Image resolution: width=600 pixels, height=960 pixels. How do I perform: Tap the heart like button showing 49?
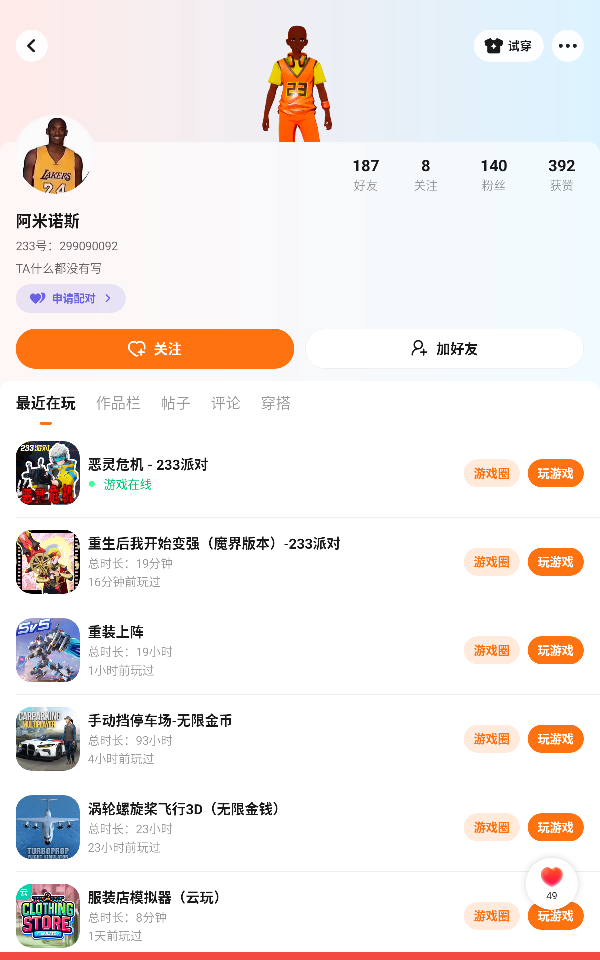click(552, 879)
